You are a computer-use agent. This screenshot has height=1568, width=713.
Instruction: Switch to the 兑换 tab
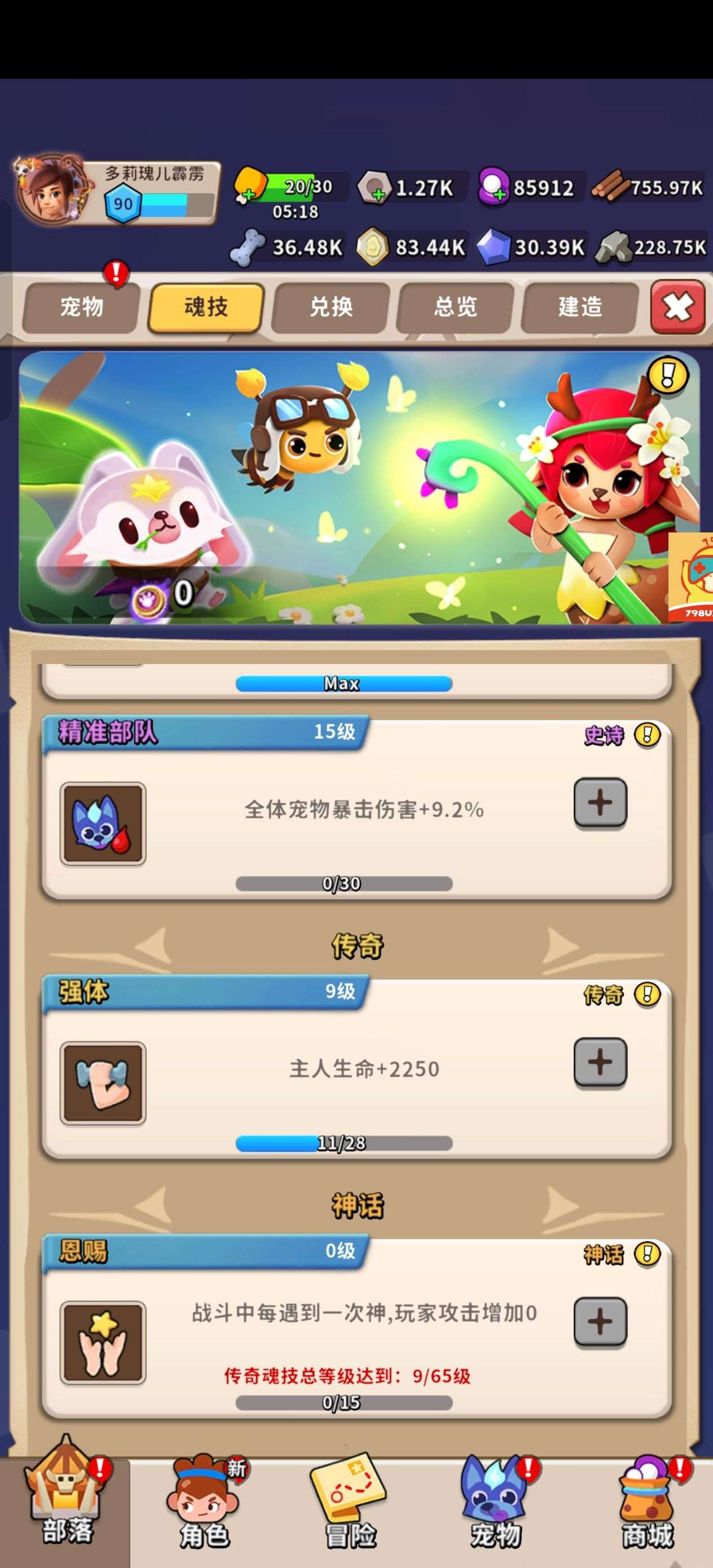(331, 307)
